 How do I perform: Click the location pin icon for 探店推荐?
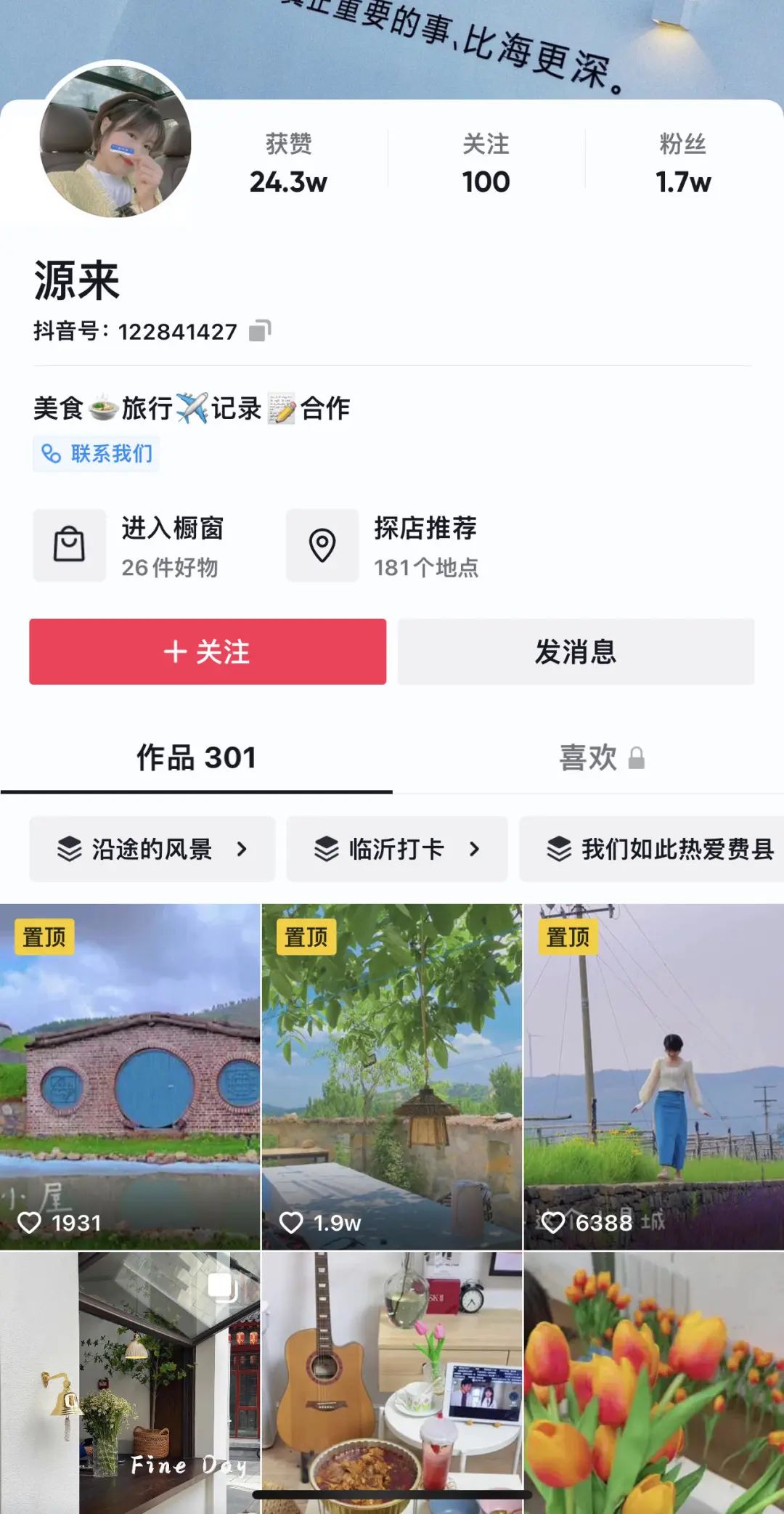click(x=322, y=545)
